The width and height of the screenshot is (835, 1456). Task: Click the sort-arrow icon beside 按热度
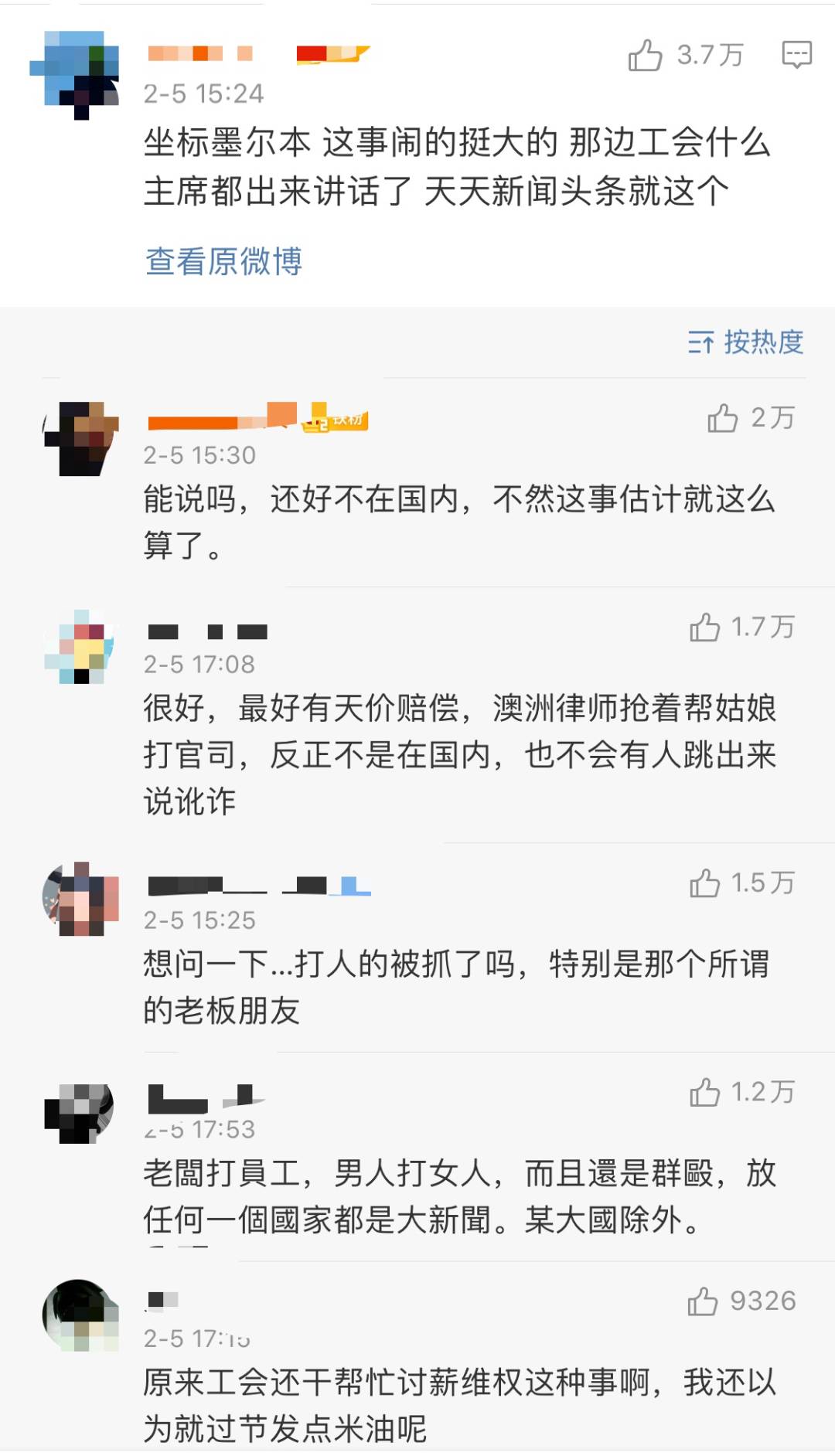701,342
